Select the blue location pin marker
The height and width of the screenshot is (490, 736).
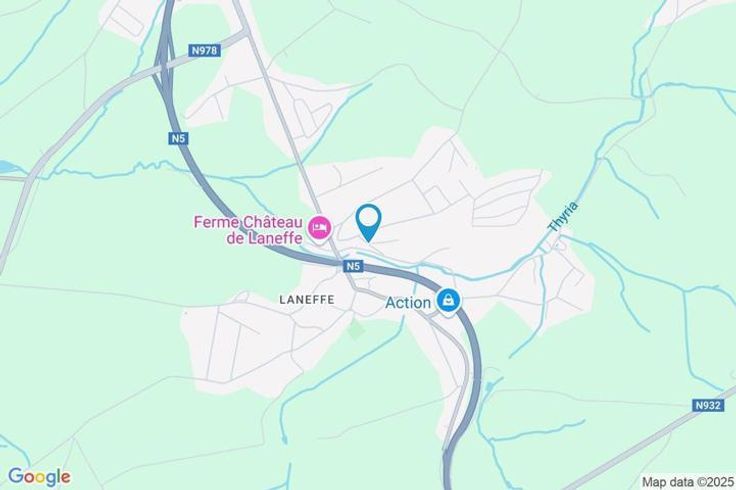(x=369, y=220)
